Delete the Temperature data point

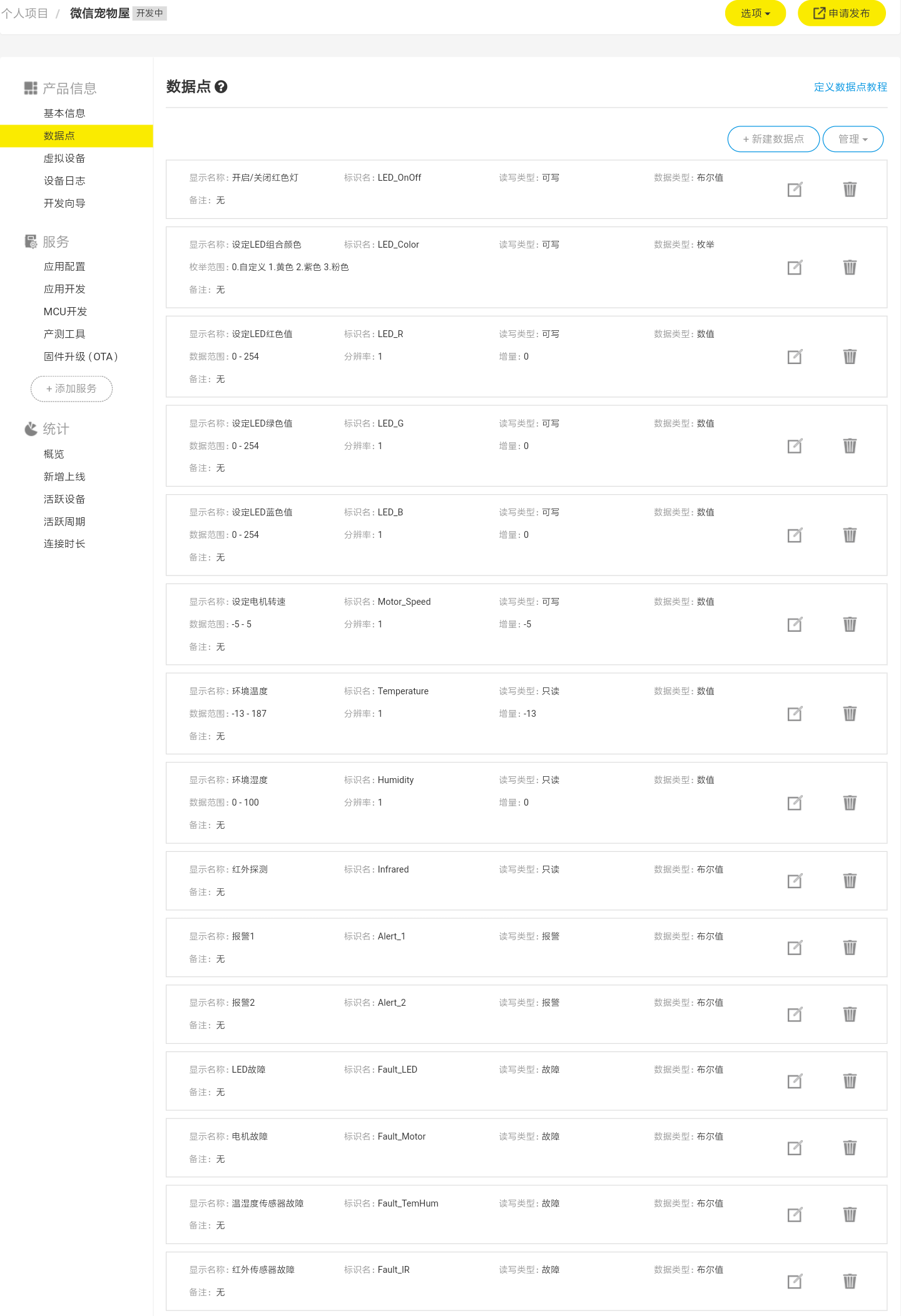point(849,714)
